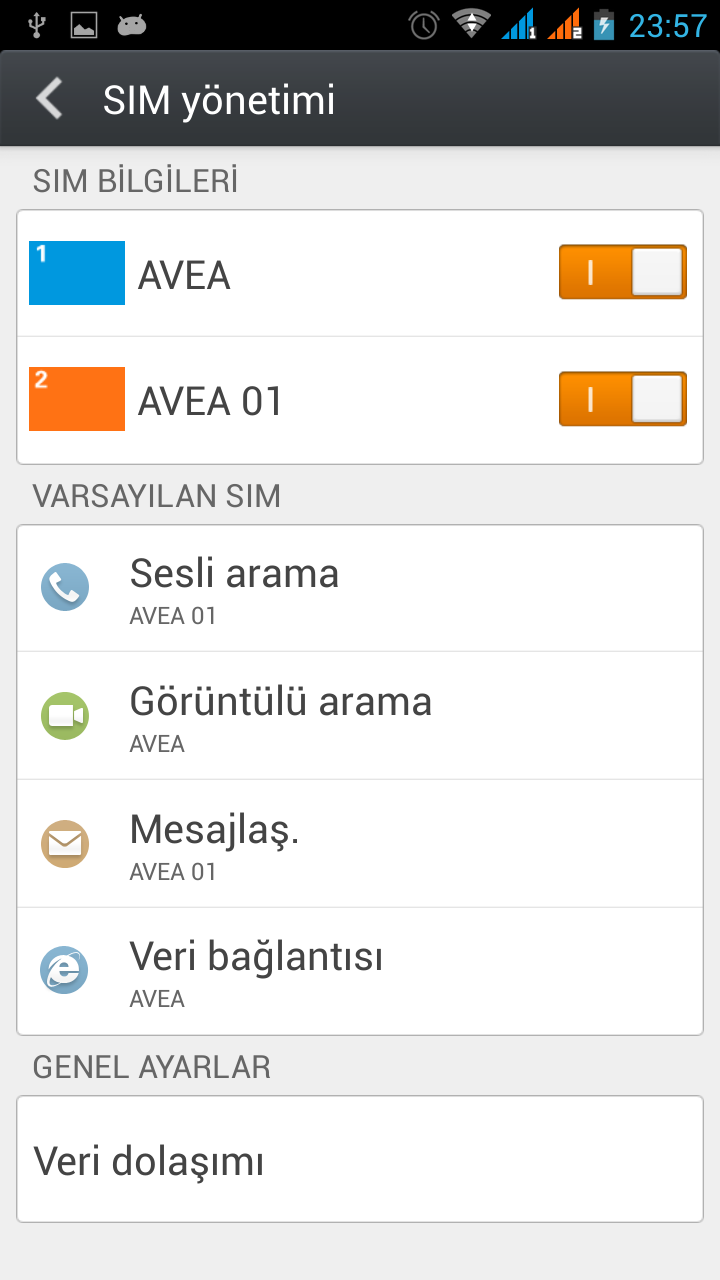Select default SIM for Mesajlaş.
Screen dimensions: 720x1280
tap(360, 844)
